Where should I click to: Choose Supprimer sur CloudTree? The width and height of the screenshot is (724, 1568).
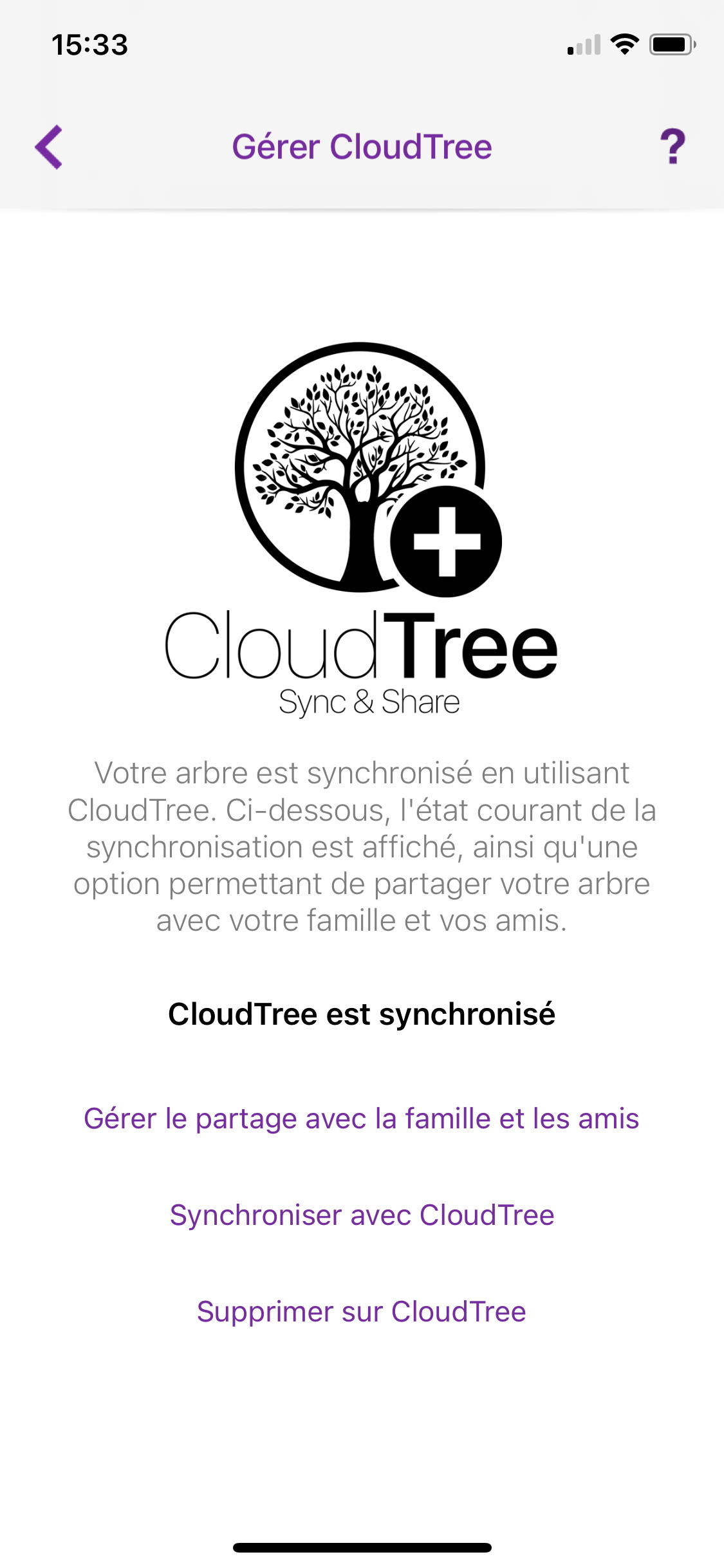tap(362, 1312)
